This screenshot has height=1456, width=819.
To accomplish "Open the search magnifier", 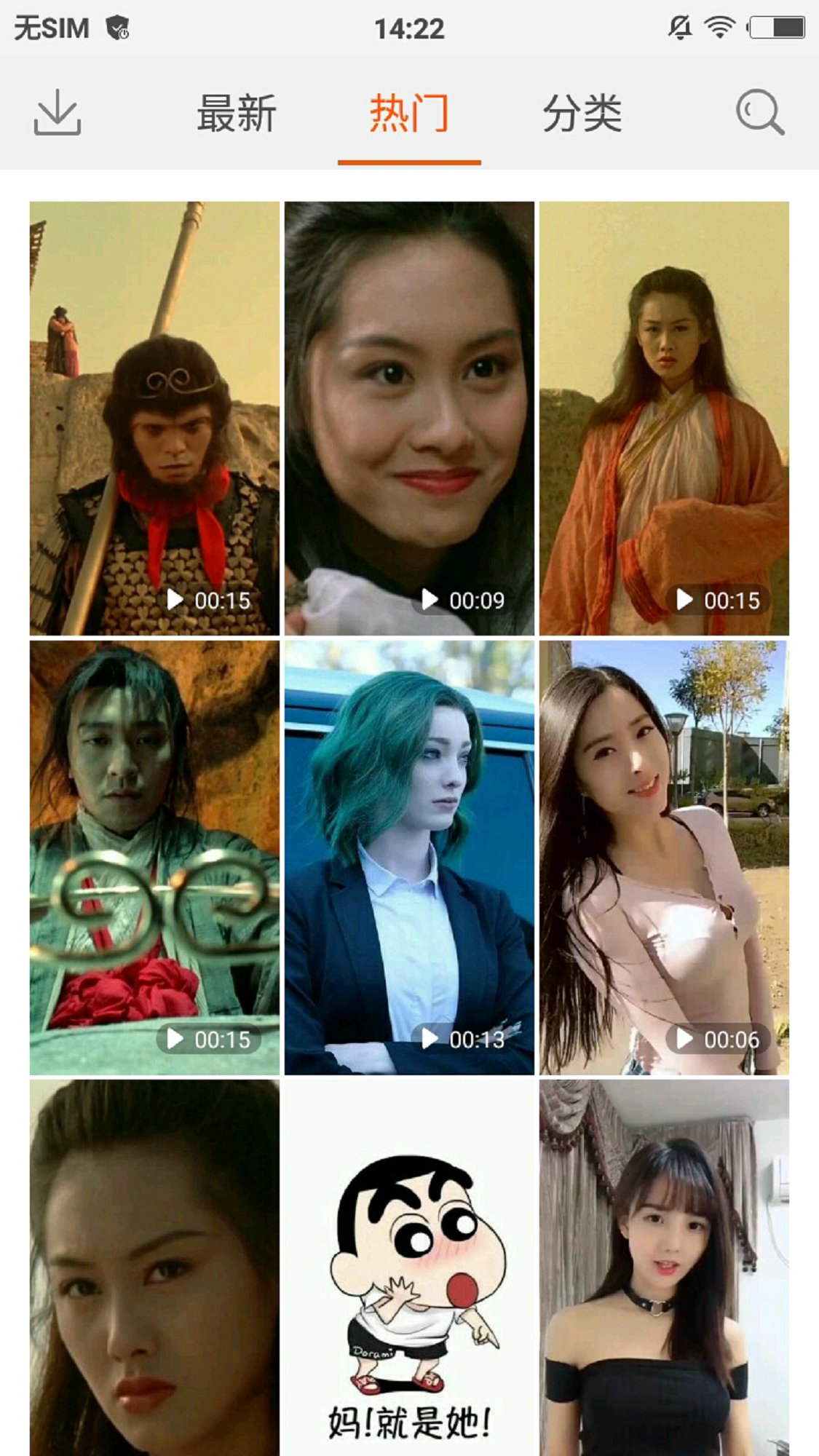I will [x=759, y=113].
